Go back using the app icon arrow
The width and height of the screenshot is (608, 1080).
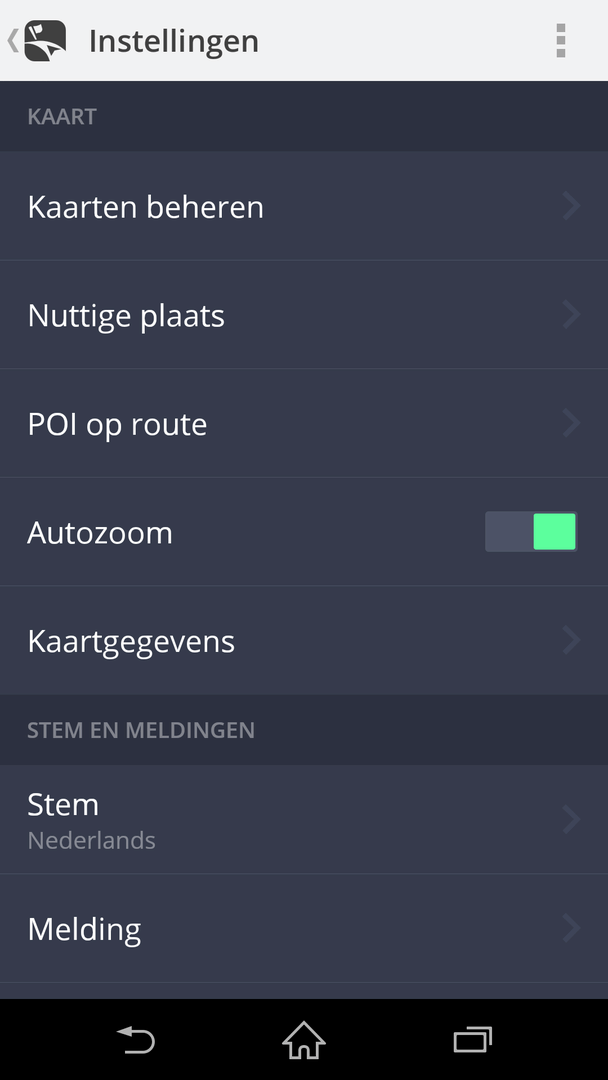[x=38, y=41]
